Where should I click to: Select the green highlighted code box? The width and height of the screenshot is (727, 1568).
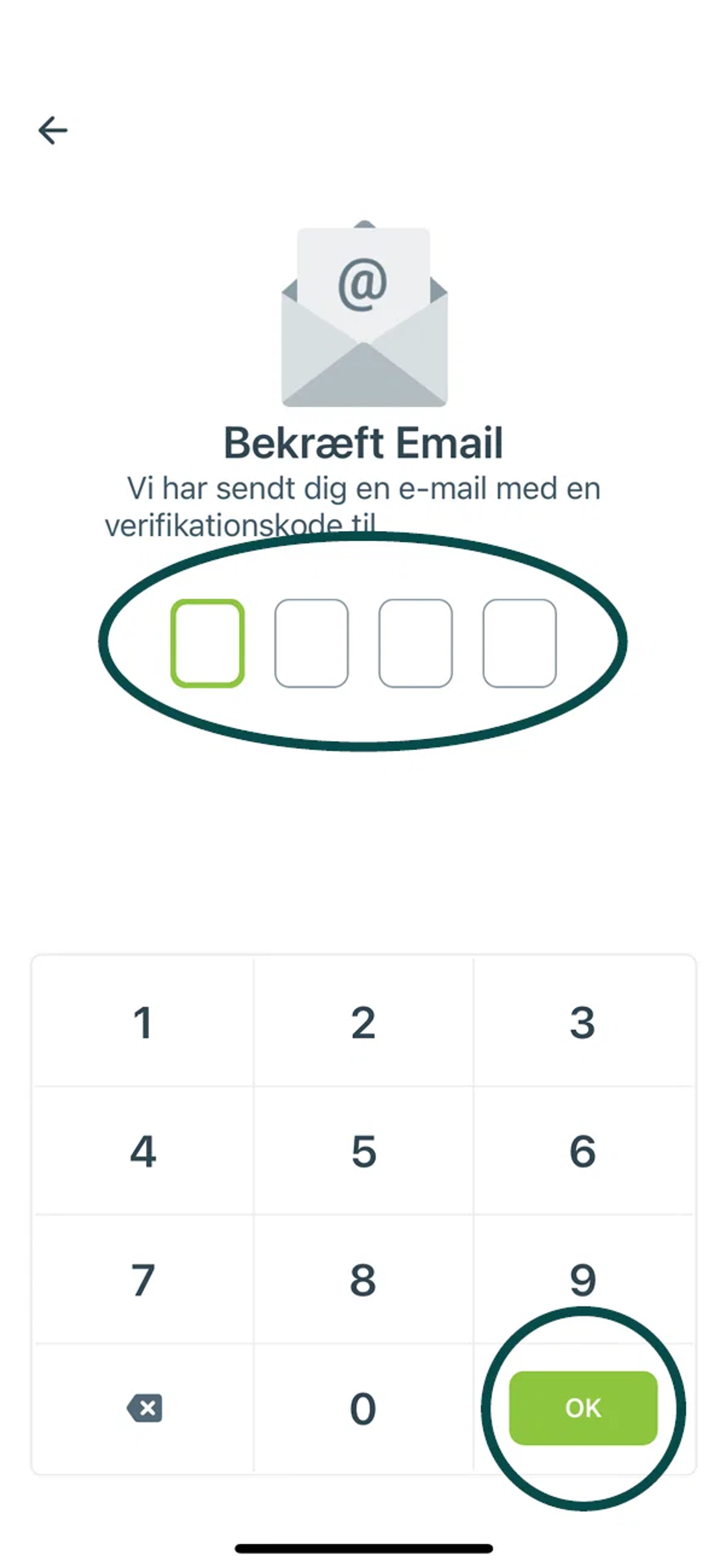tap(207, 643)
